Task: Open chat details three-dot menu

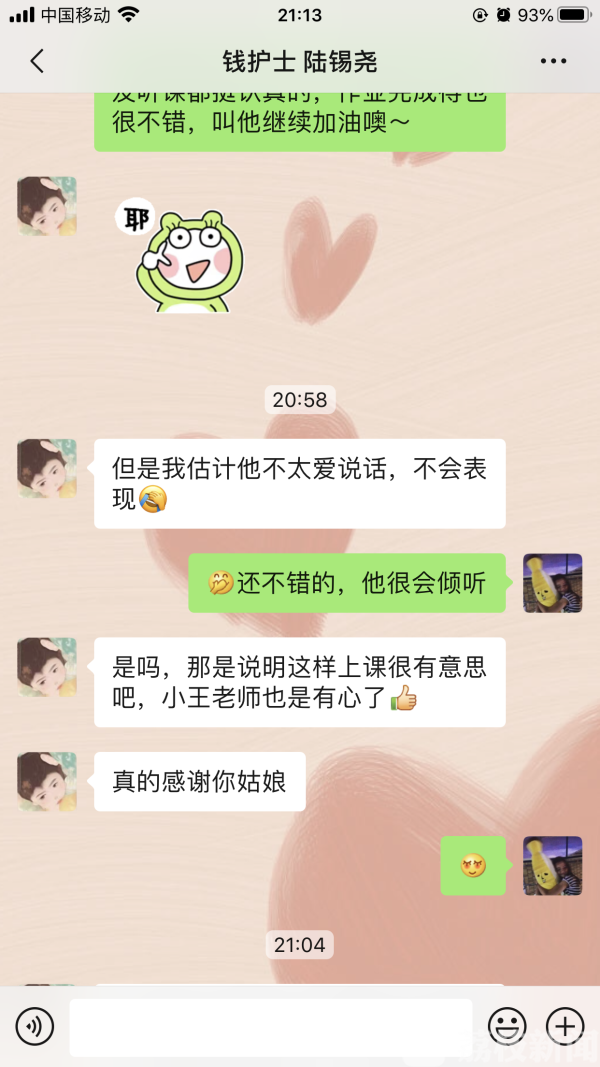Action: tap(553, 61)
